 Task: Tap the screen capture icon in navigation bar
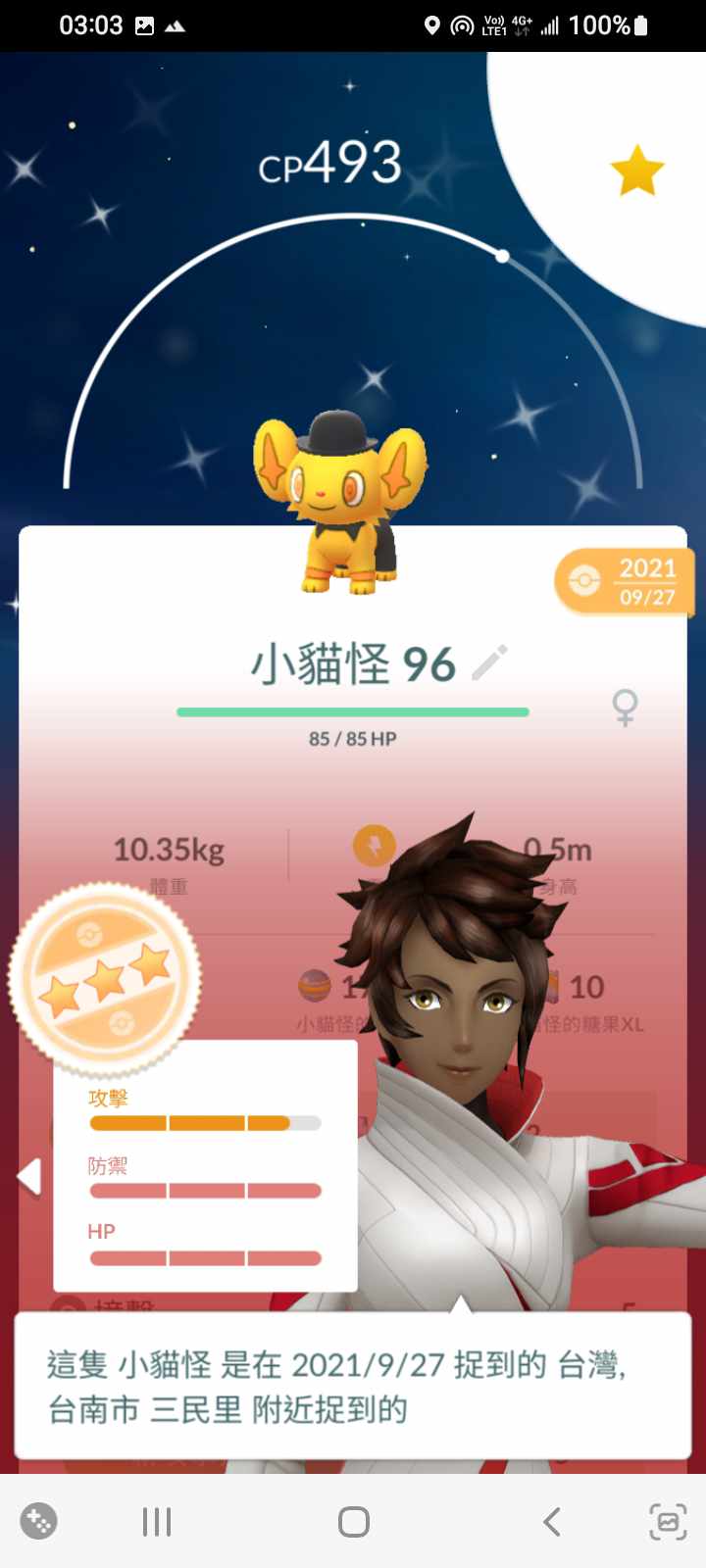point(668,1521)
